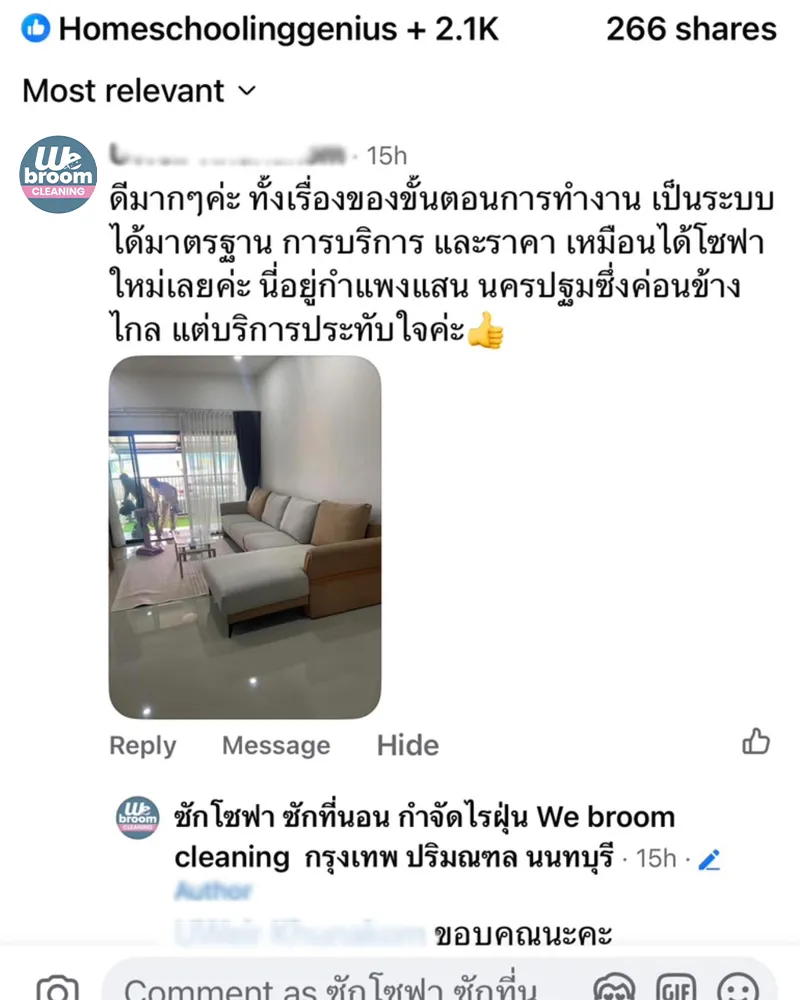
Task: Open the avatar sticker picker
Action: click(614, 990)
